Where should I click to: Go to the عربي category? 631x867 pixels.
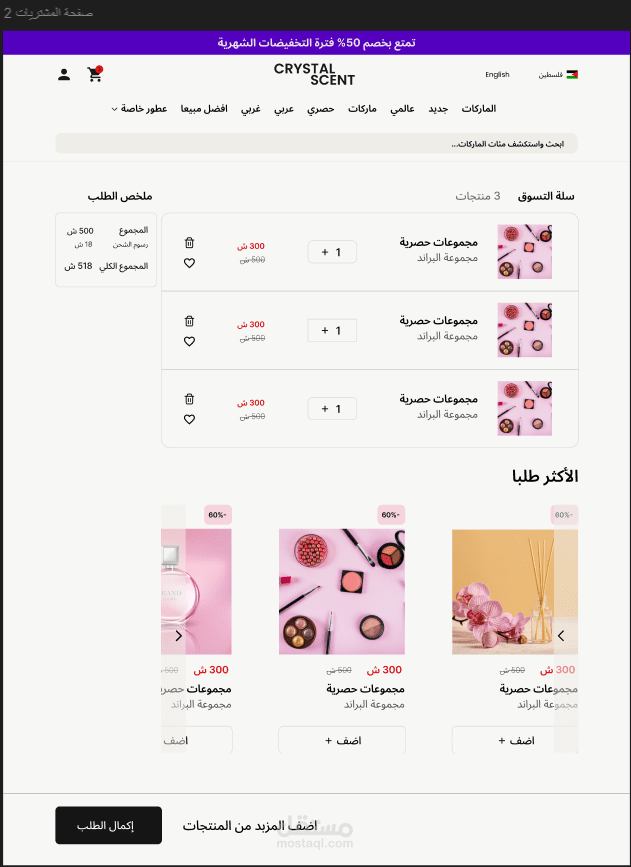pyautogui.click(x=284, y=109)
